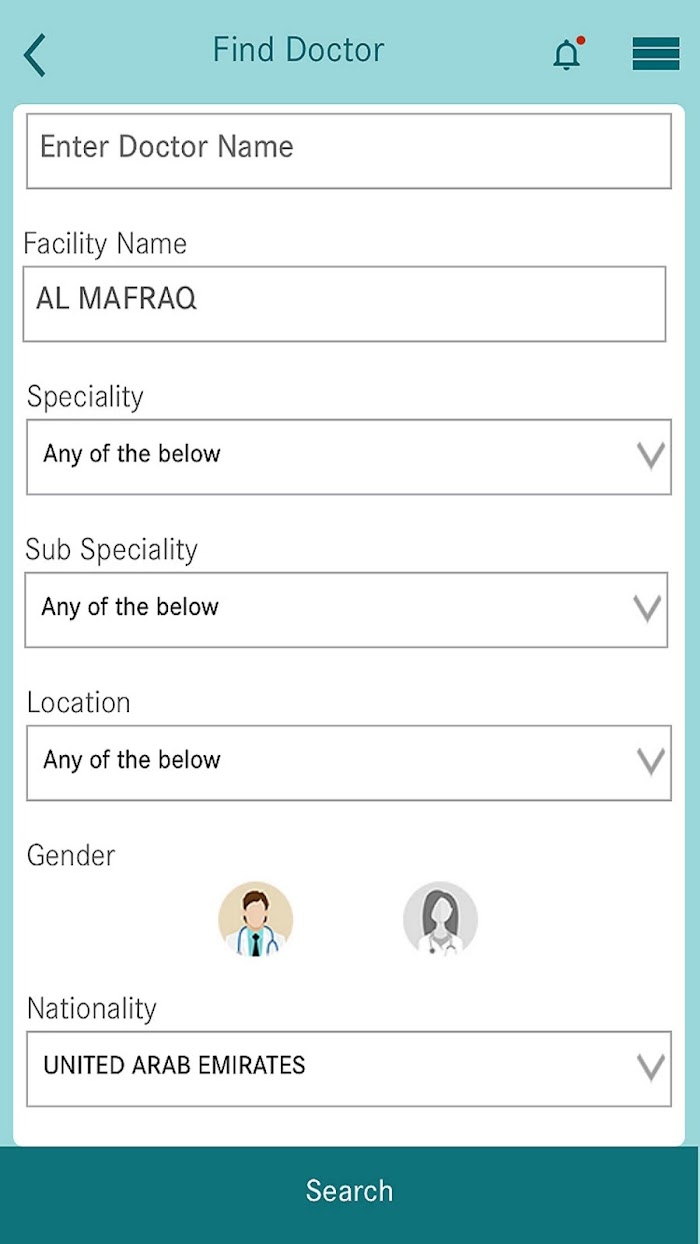Edit the Facility Name field

344,304
